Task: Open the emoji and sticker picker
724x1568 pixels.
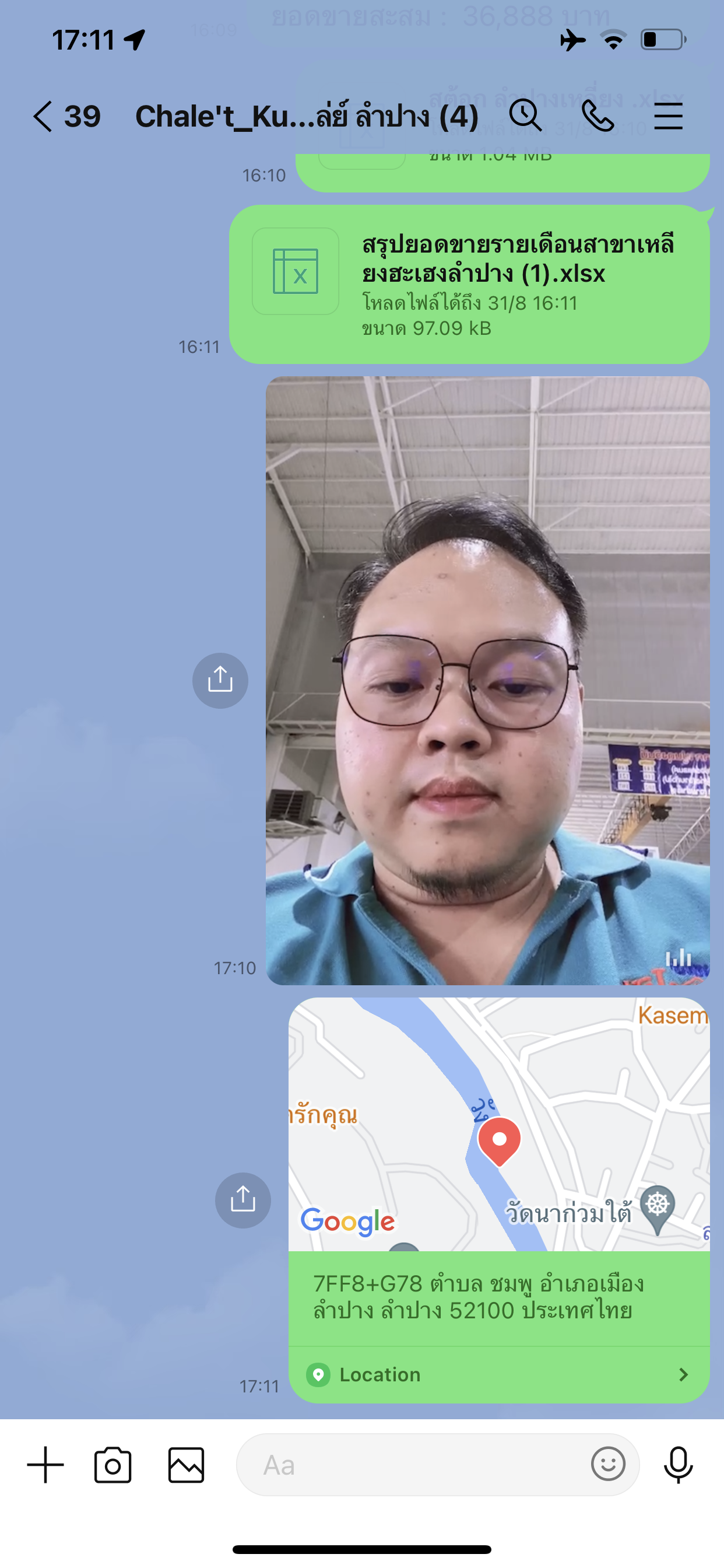Action: pos(608,1465)
